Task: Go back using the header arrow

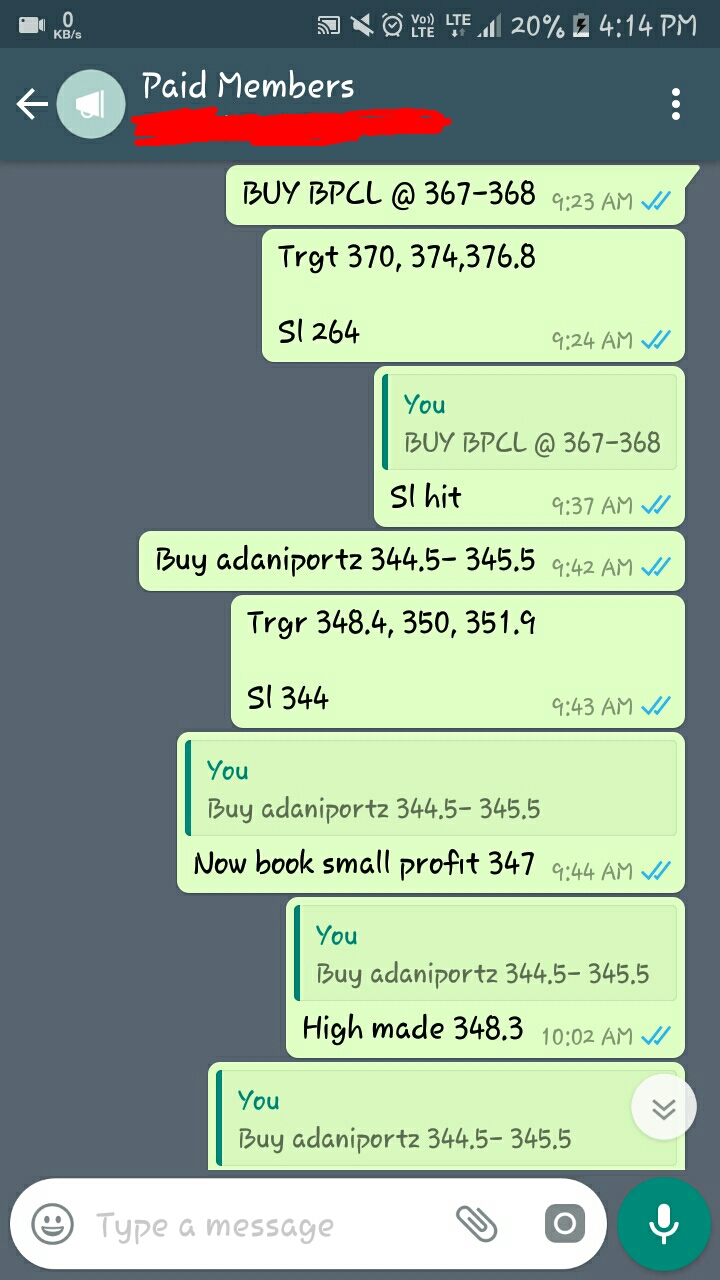Action: [x=32, y=104]
